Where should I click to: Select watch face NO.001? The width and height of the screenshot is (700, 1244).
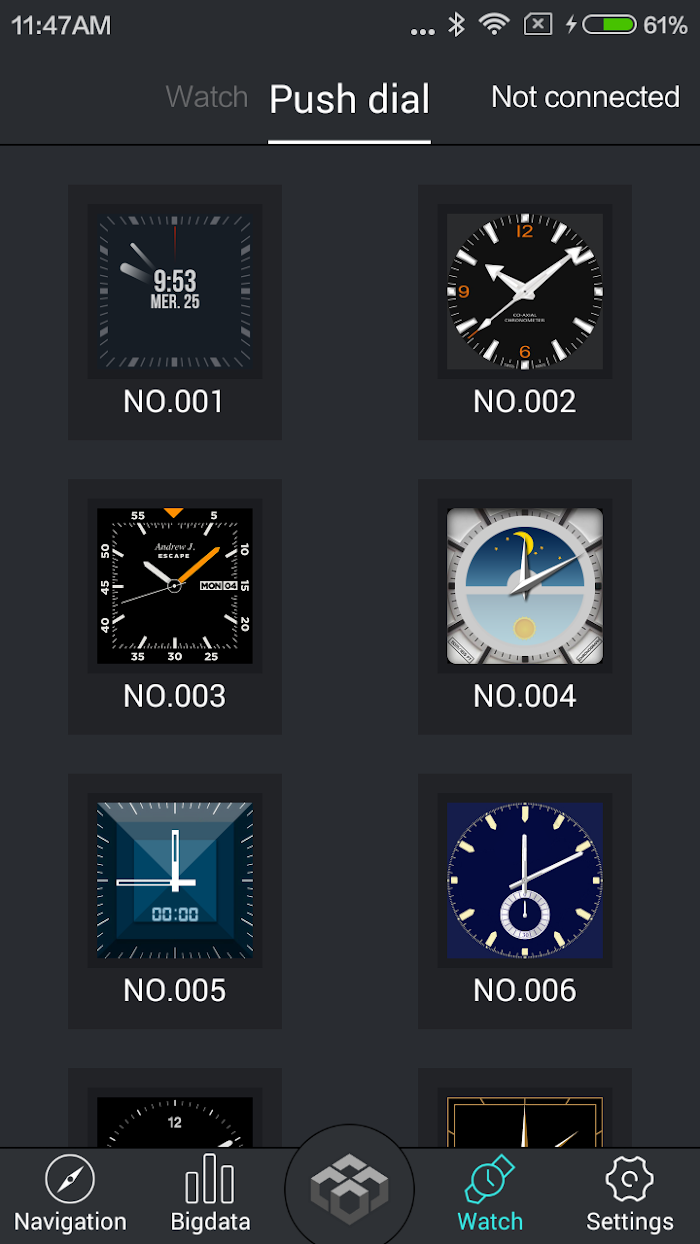point(175,312)
